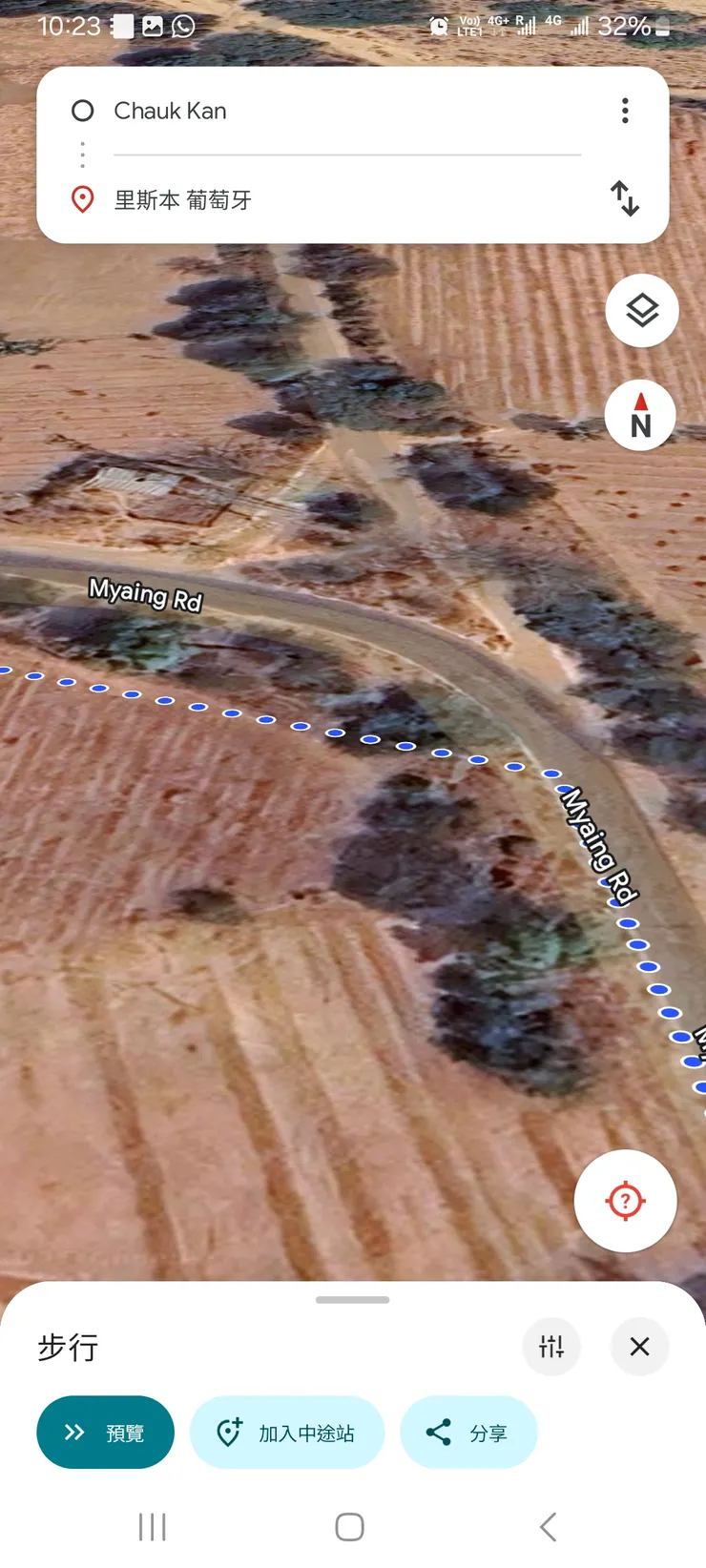Go back with the system back button
The image size is (706, 1568).
pyautogui.click(x=548, y=1527)
